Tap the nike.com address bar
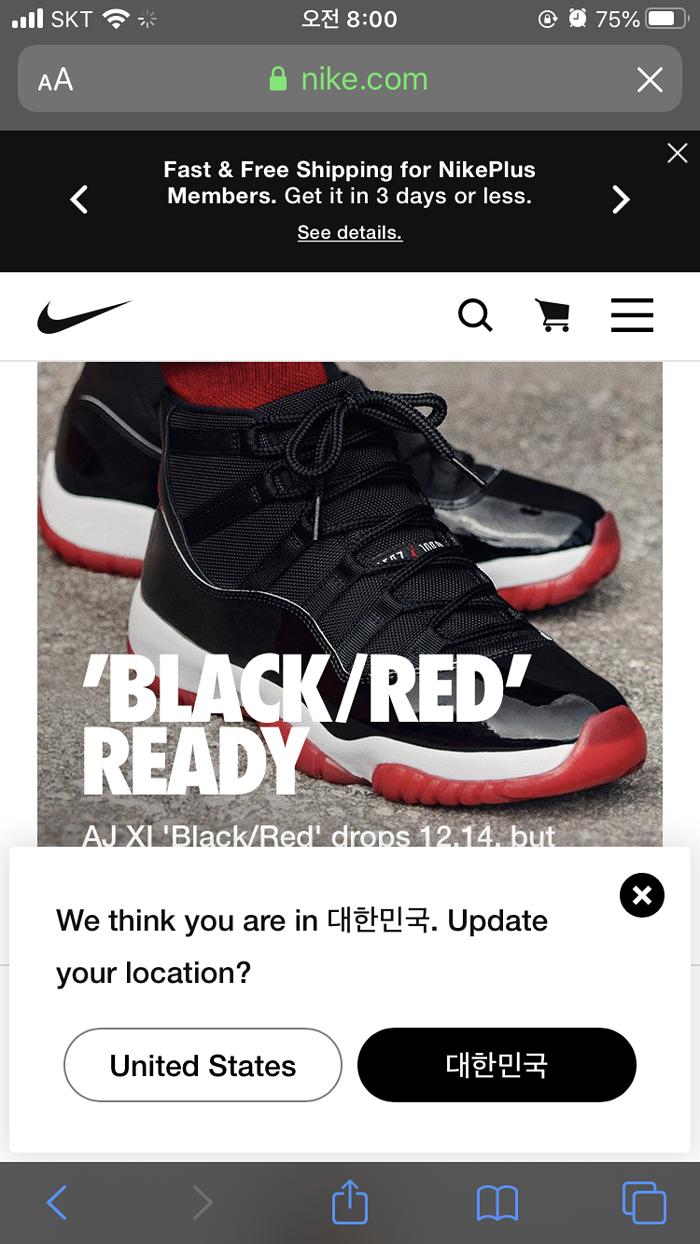This screenshot has width=700, height=1244. pos(349,80)
